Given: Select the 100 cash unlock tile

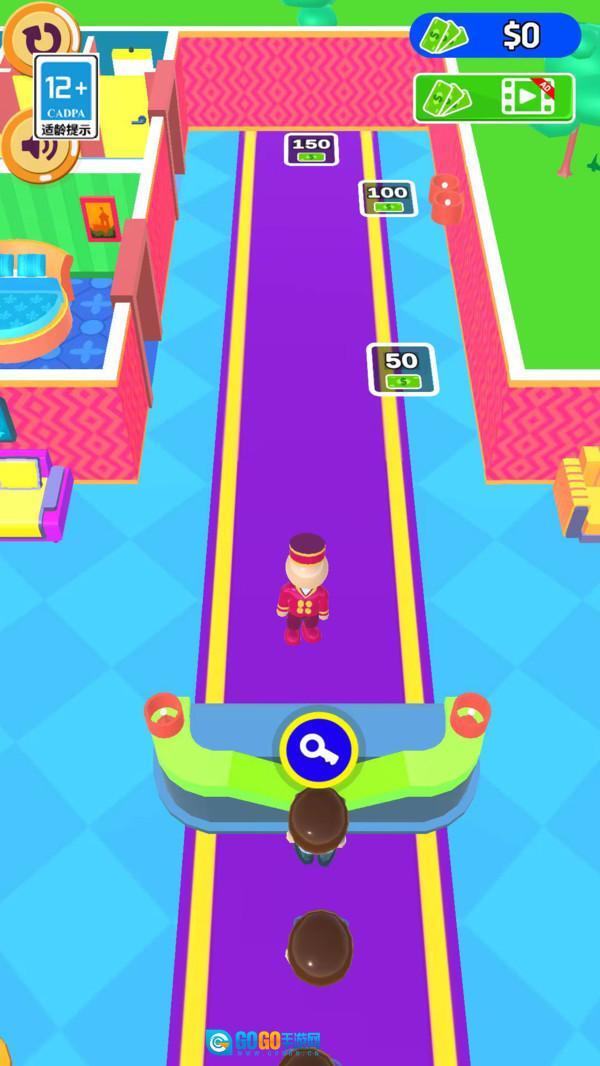Looking at the screenshot, I should point(387,198).
